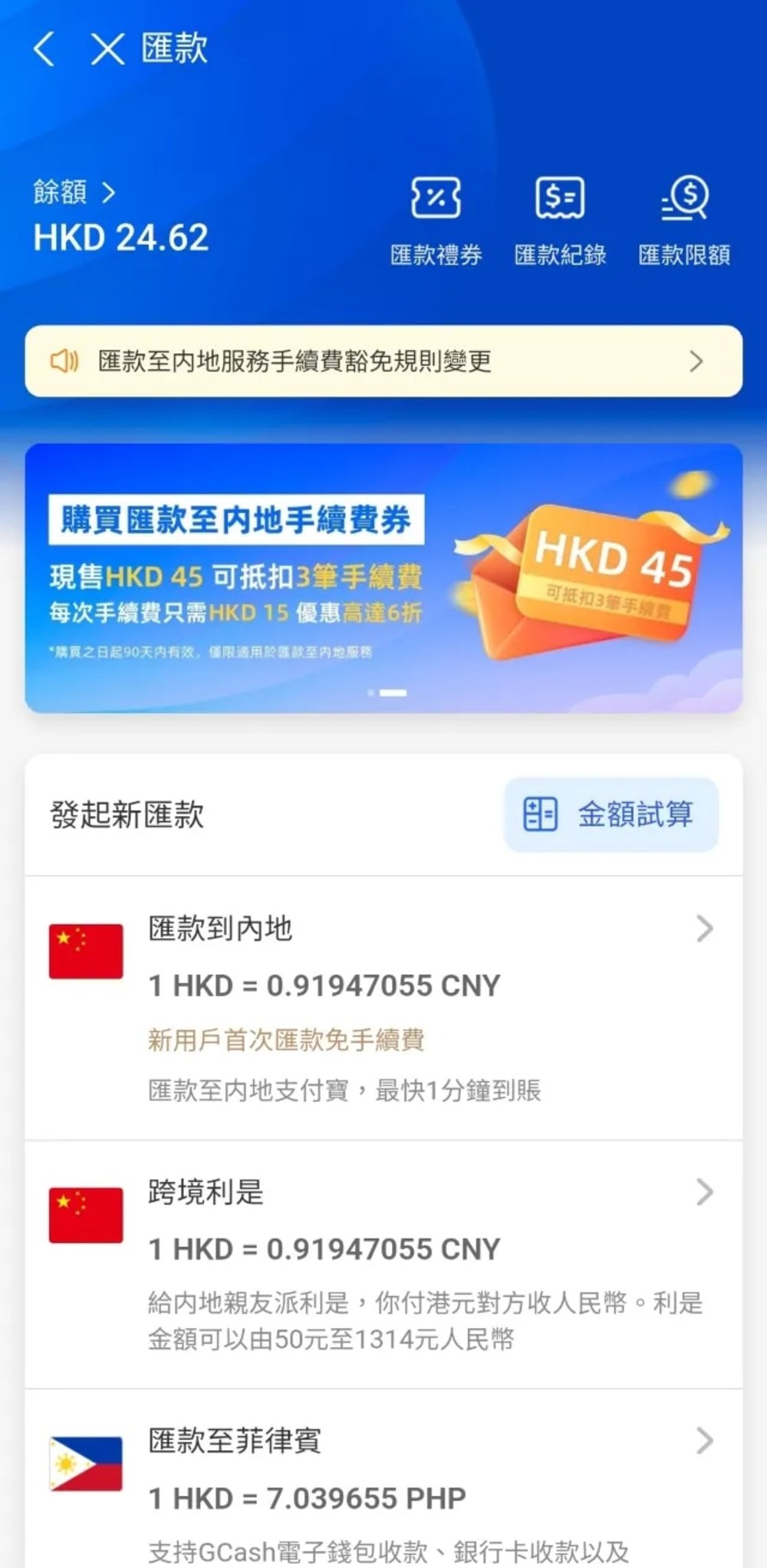This screenshot has height=1568, width=767.
Task: Click the HKD 24.62 balance amount
Action: pos(123,236)
